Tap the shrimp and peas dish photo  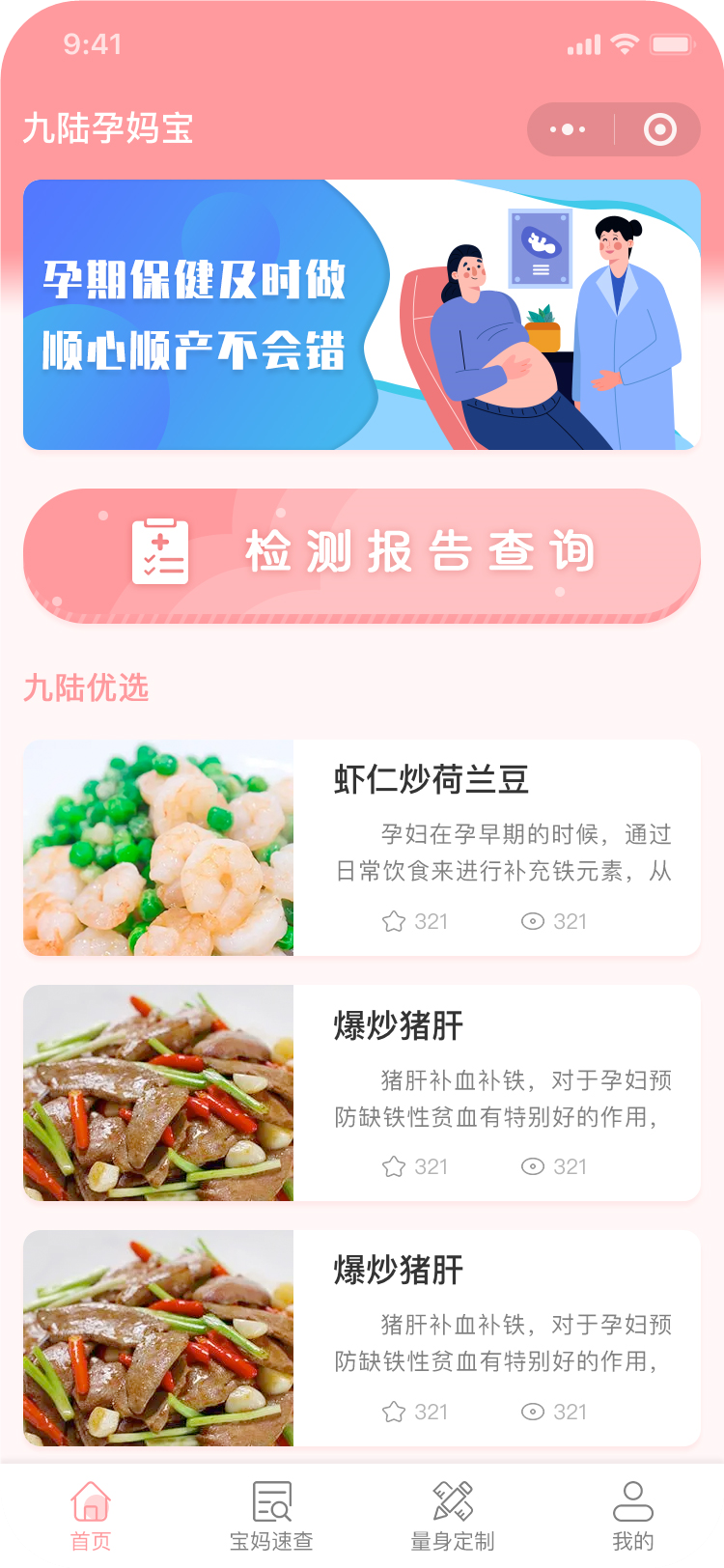click(159, 848)
